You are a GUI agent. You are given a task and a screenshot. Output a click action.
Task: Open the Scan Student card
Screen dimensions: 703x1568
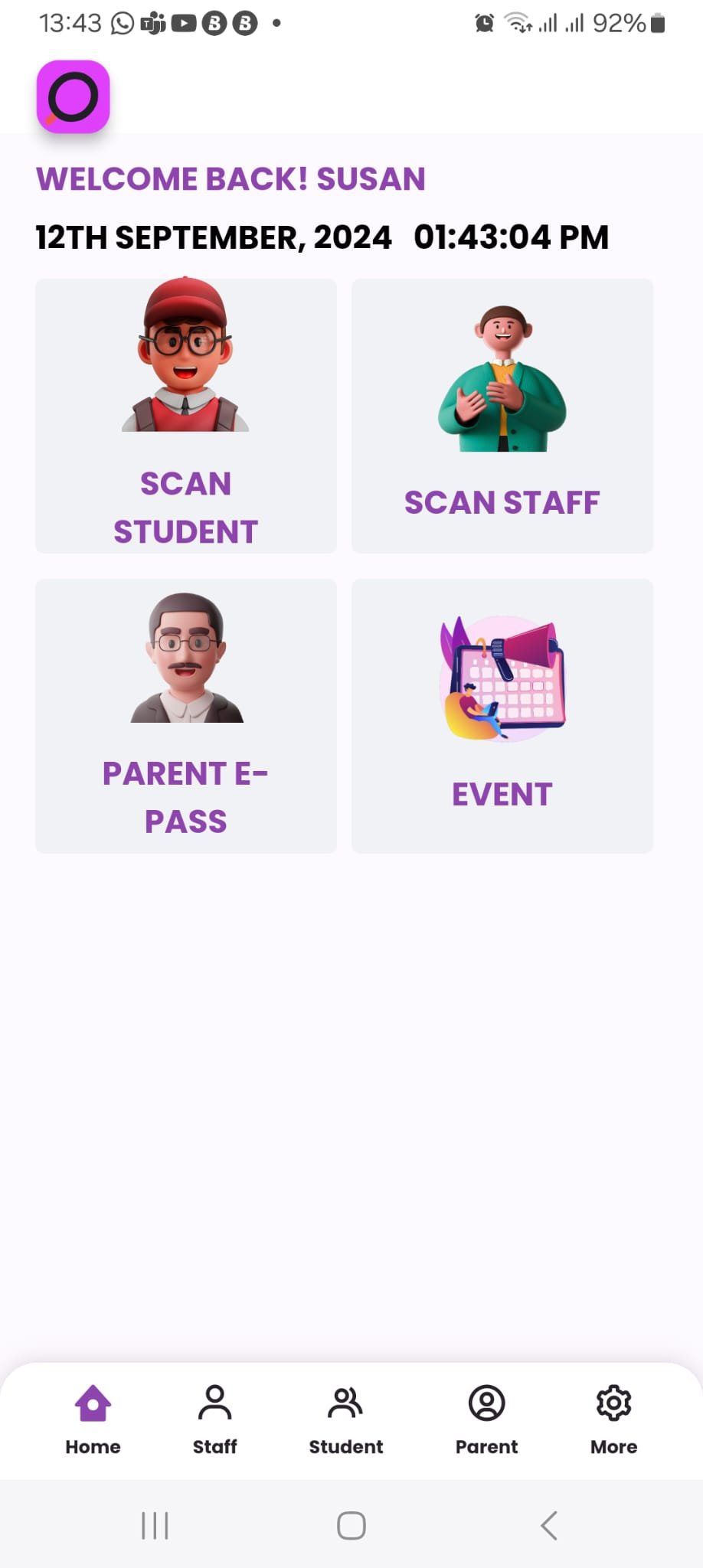[x=185, y=416]
